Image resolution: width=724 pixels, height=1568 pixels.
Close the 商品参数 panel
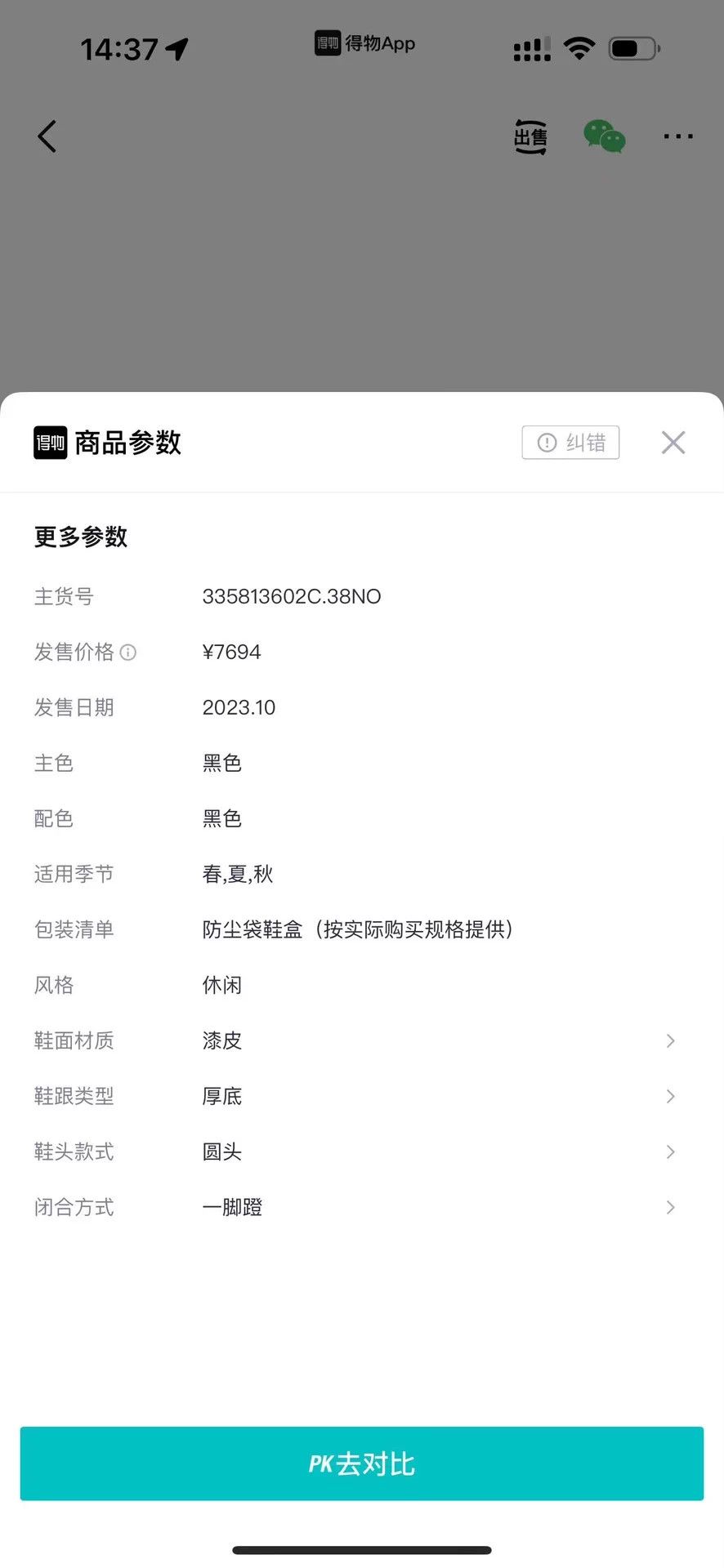click(673, 443)
